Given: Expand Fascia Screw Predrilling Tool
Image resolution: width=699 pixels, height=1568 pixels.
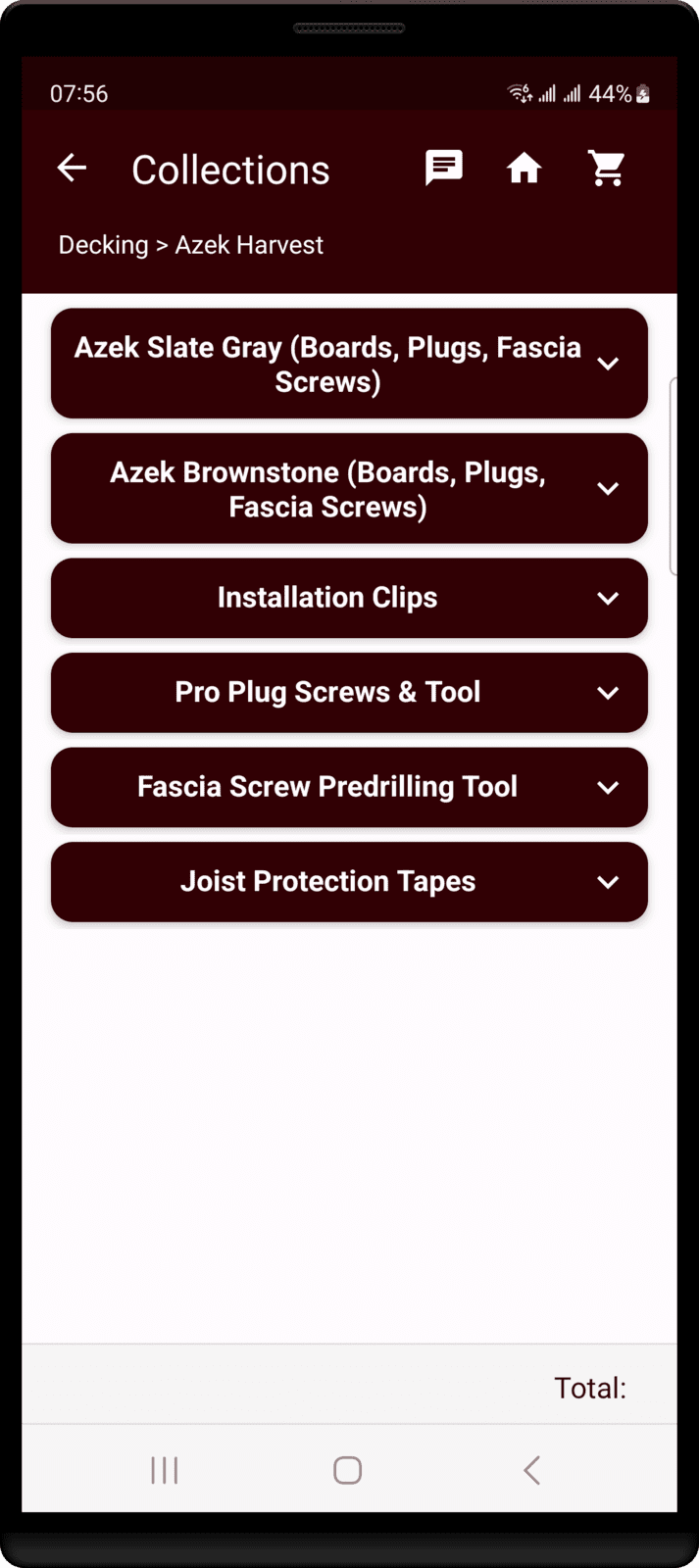Looking at the screenshot, I should tap(349, 787).
